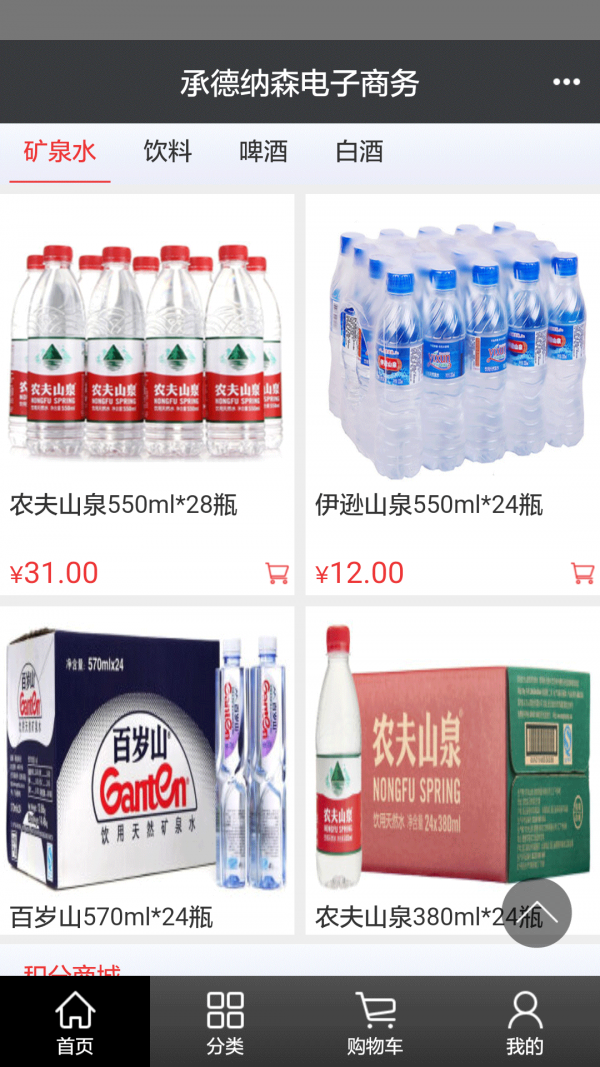Open the 农夫山泉550ml*28瓶 product
Viewport: 600px width, 1067px height.
pyautogui.click(x=147, y=340)
